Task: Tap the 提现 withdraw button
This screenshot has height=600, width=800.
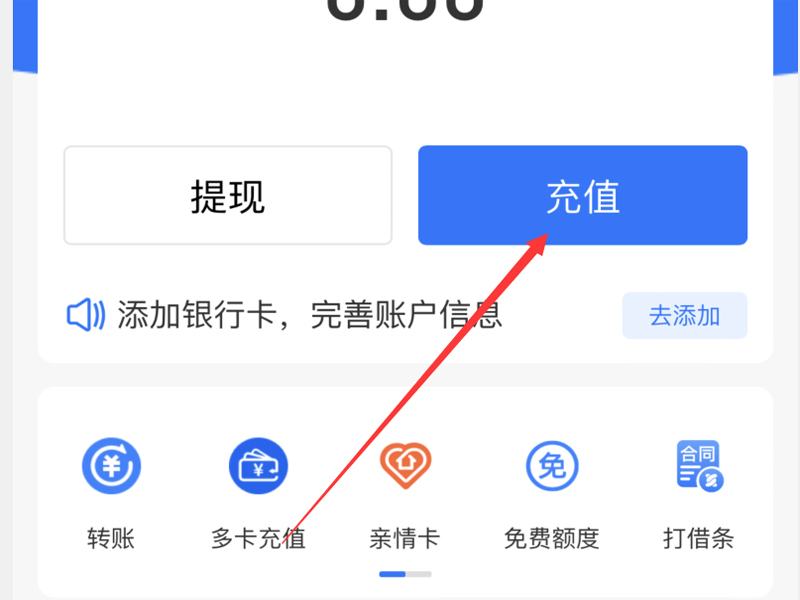Action: (x=228, y=195)
